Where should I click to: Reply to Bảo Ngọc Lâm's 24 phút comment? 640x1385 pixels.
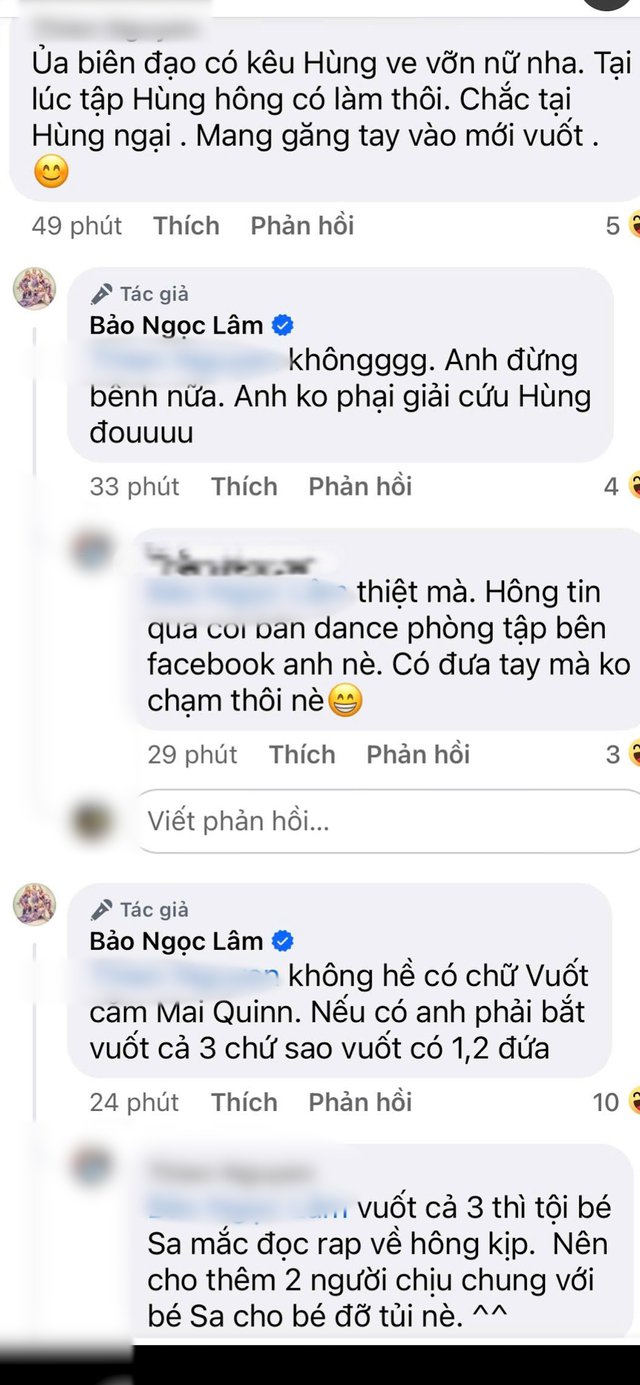360,1102
